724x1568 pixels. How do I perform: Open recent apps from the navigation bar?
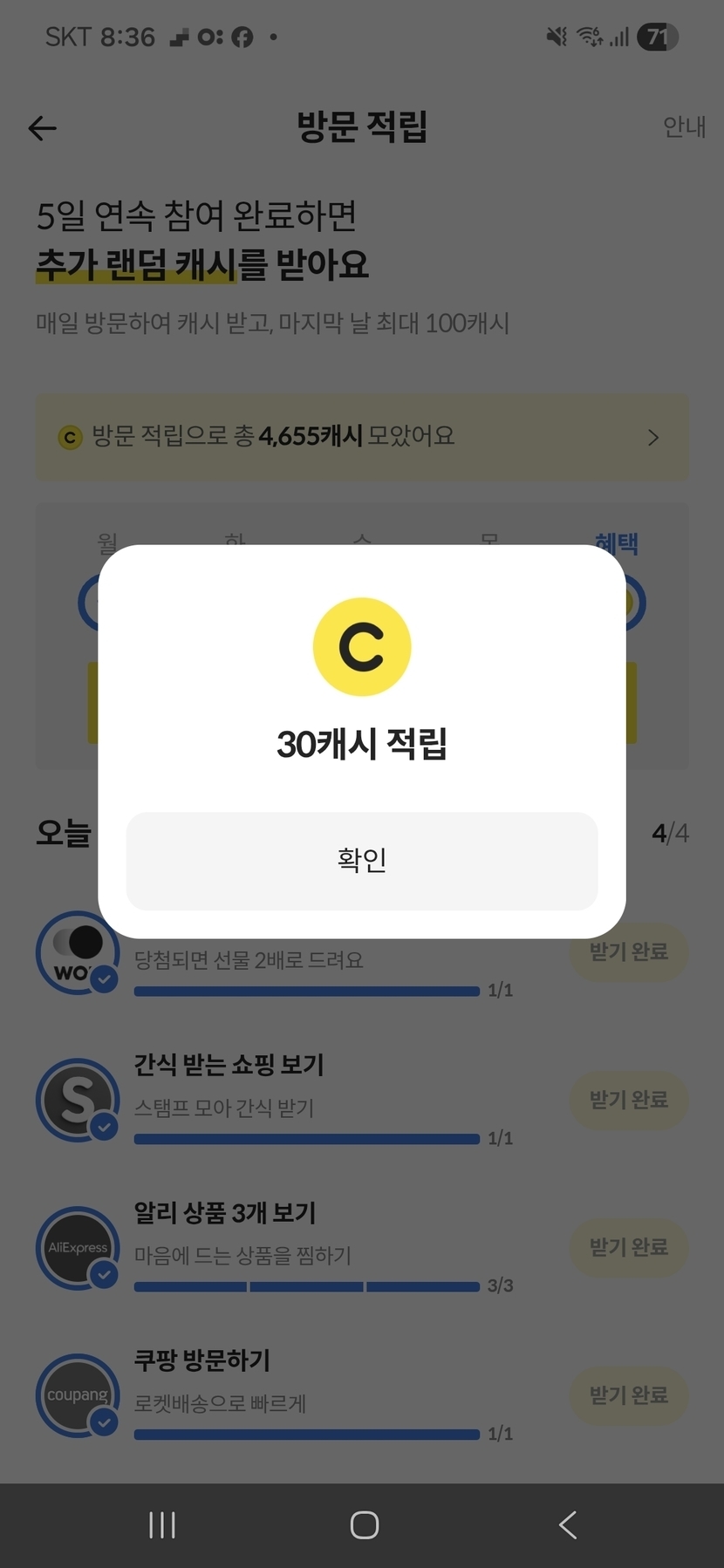(x=162, y=1525)
